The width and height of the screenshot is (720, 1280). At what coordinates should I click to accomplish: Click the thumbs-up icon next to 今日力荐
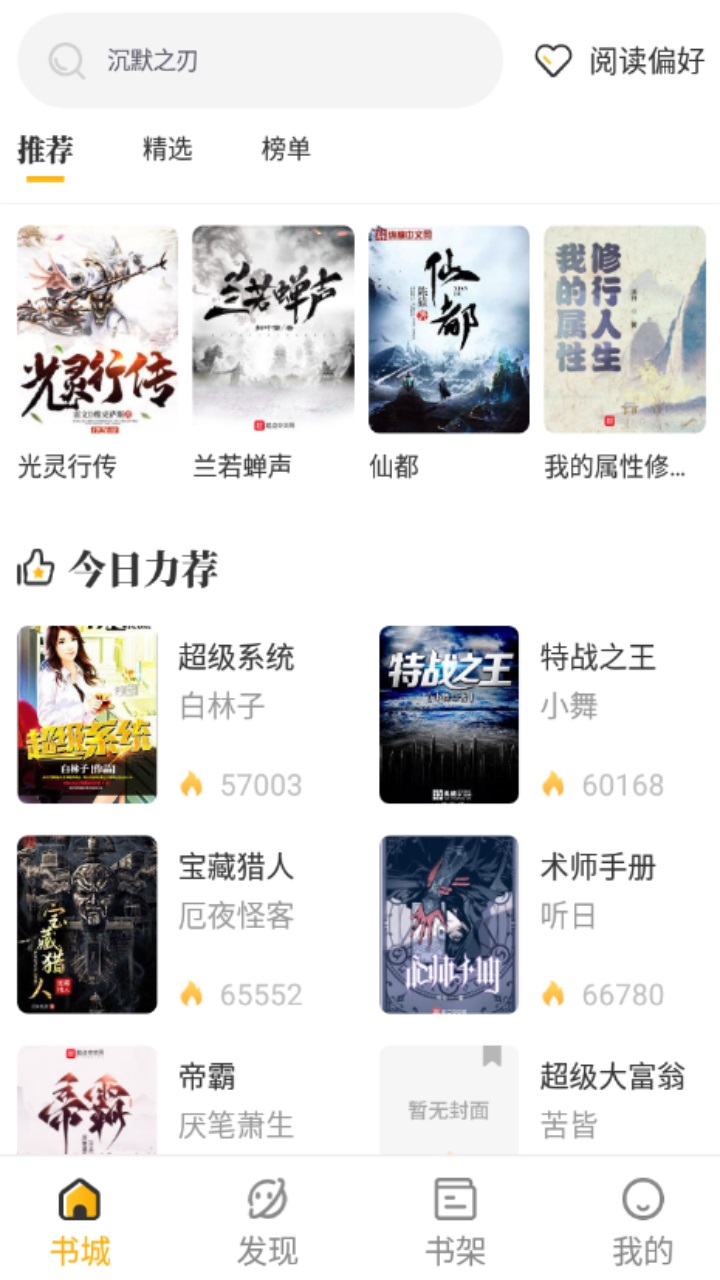tap(35, 569)
